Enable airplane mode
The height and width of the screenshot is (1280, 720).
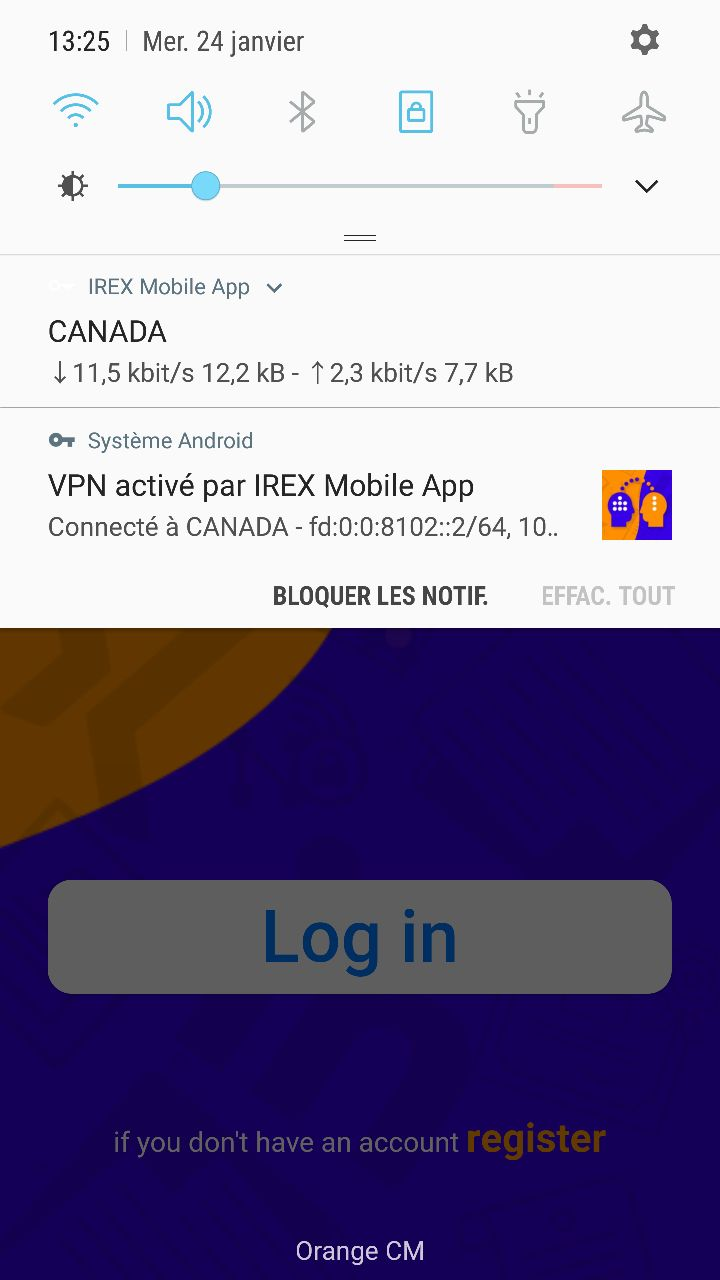point(643,112)
